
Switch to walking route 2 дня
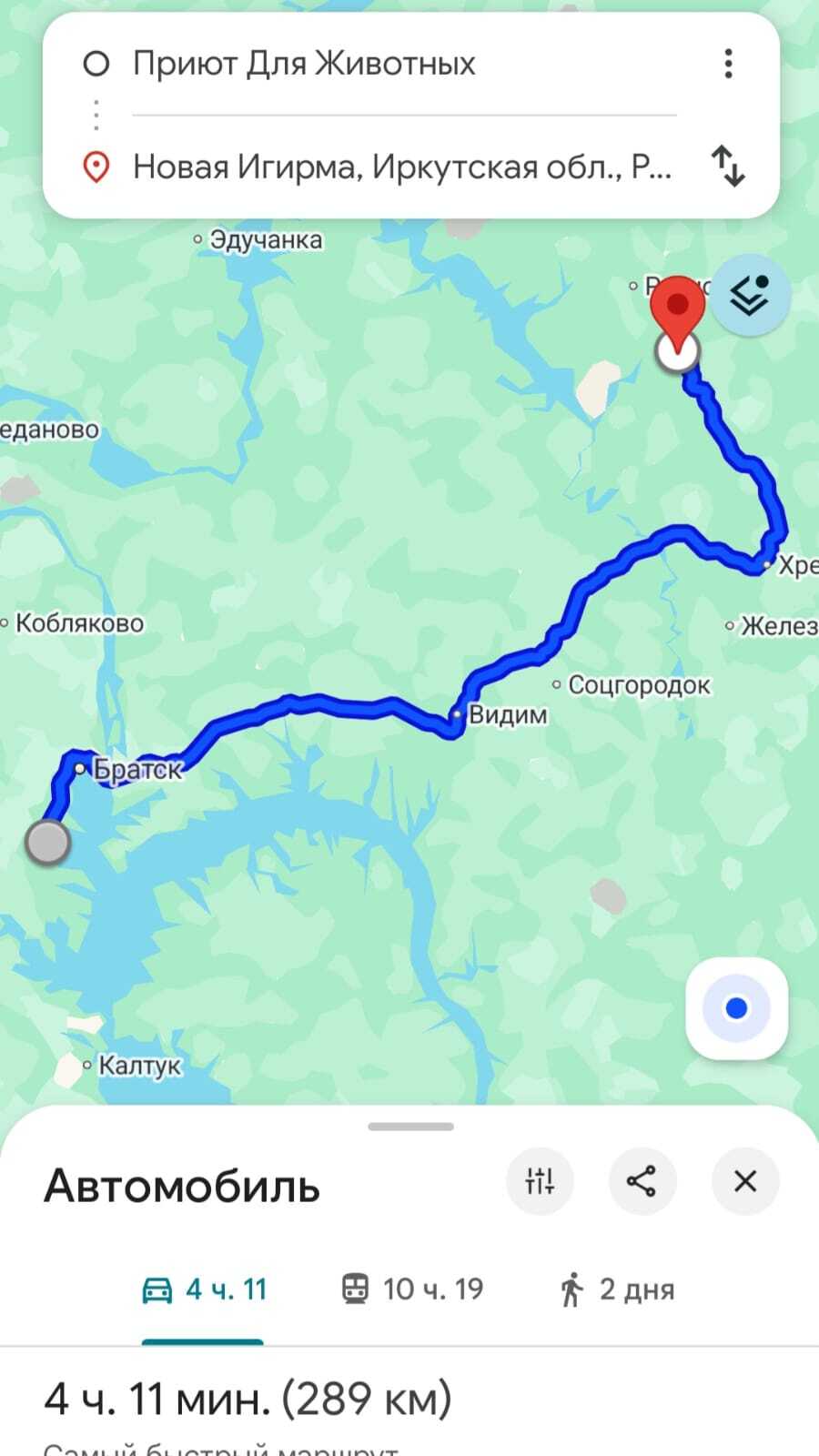click(618, 1289)
